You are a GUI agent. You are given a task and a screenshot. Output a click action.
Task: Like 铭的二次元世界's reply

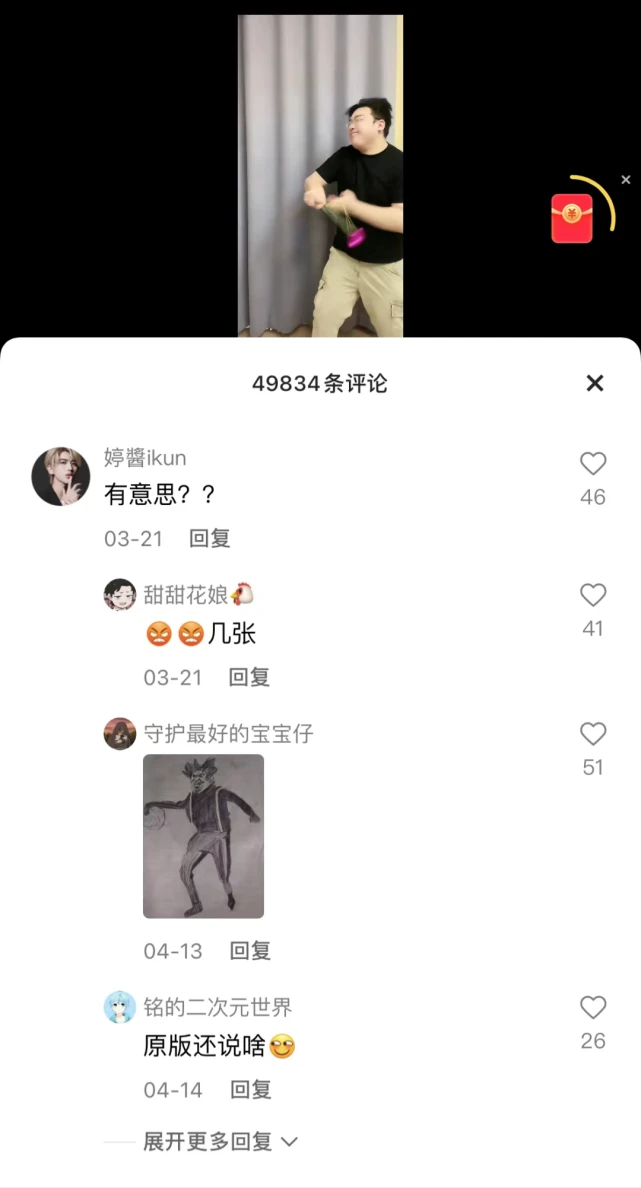tap(593, 1008)
